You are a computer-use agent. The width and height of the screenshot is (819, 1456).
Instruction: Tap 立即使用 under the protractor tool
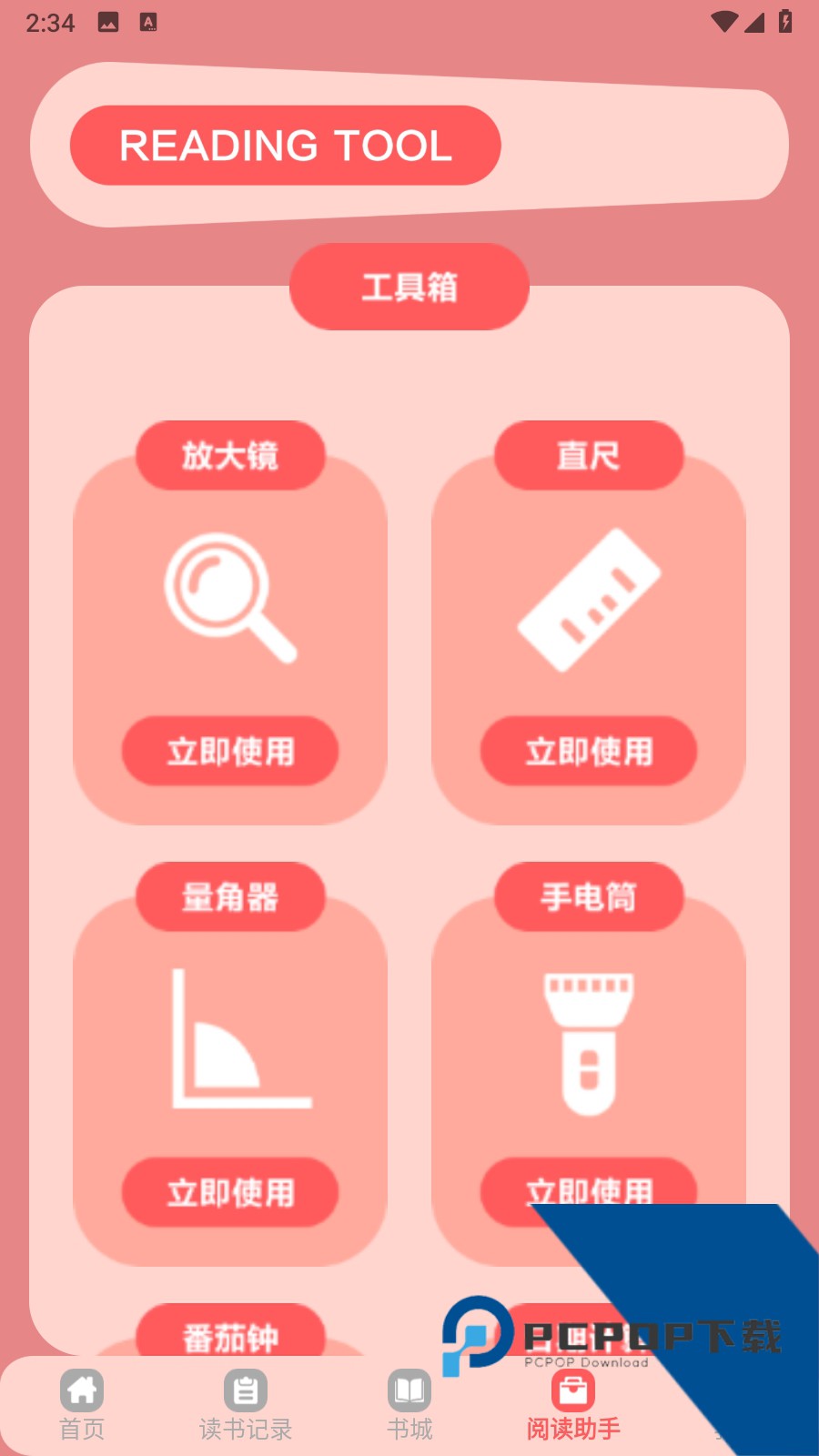(230, 1193)
